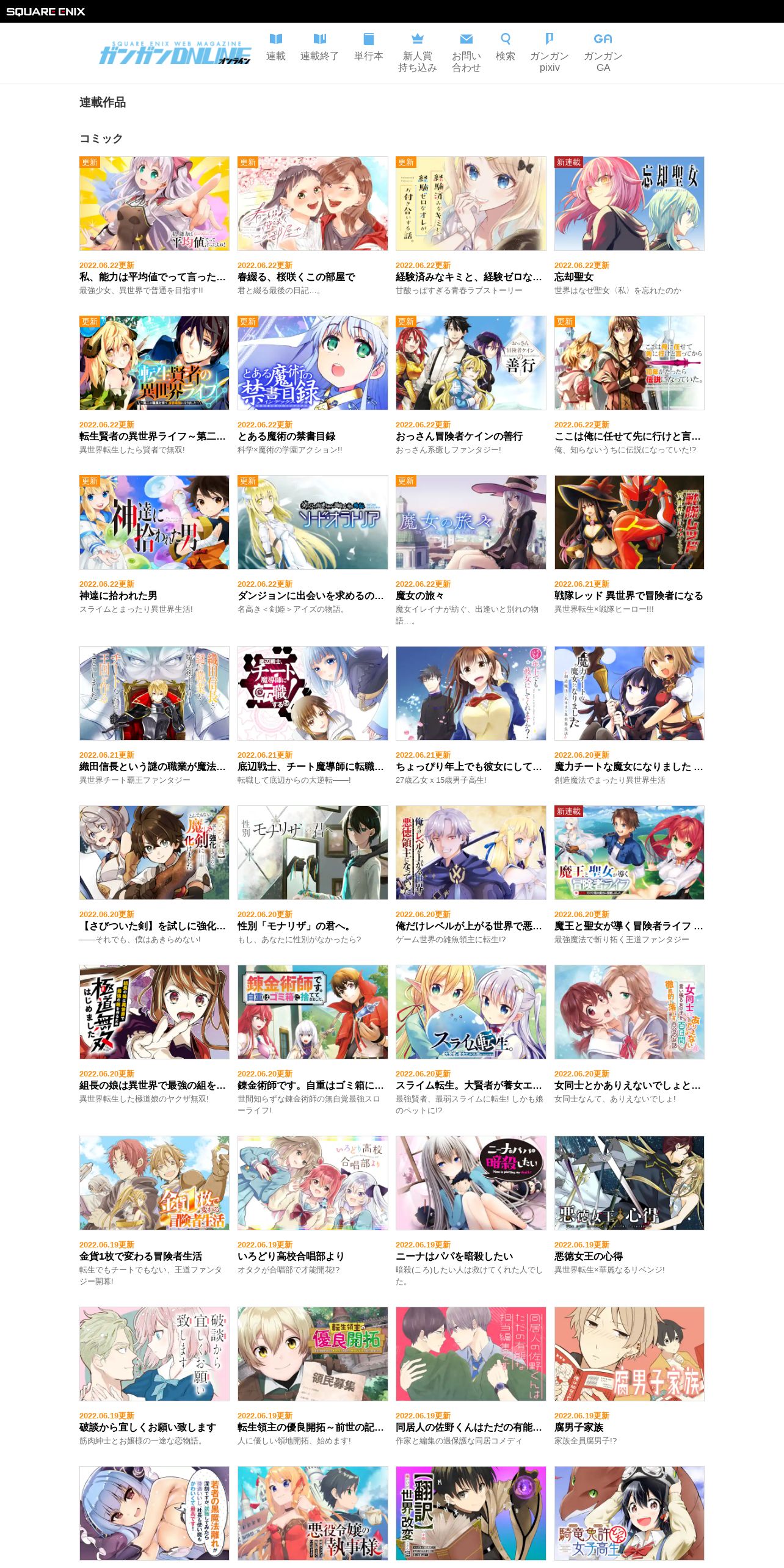Open 新人賞 持ち込み page
Viewport: 784px width, 1568px height.
[418, 53]
